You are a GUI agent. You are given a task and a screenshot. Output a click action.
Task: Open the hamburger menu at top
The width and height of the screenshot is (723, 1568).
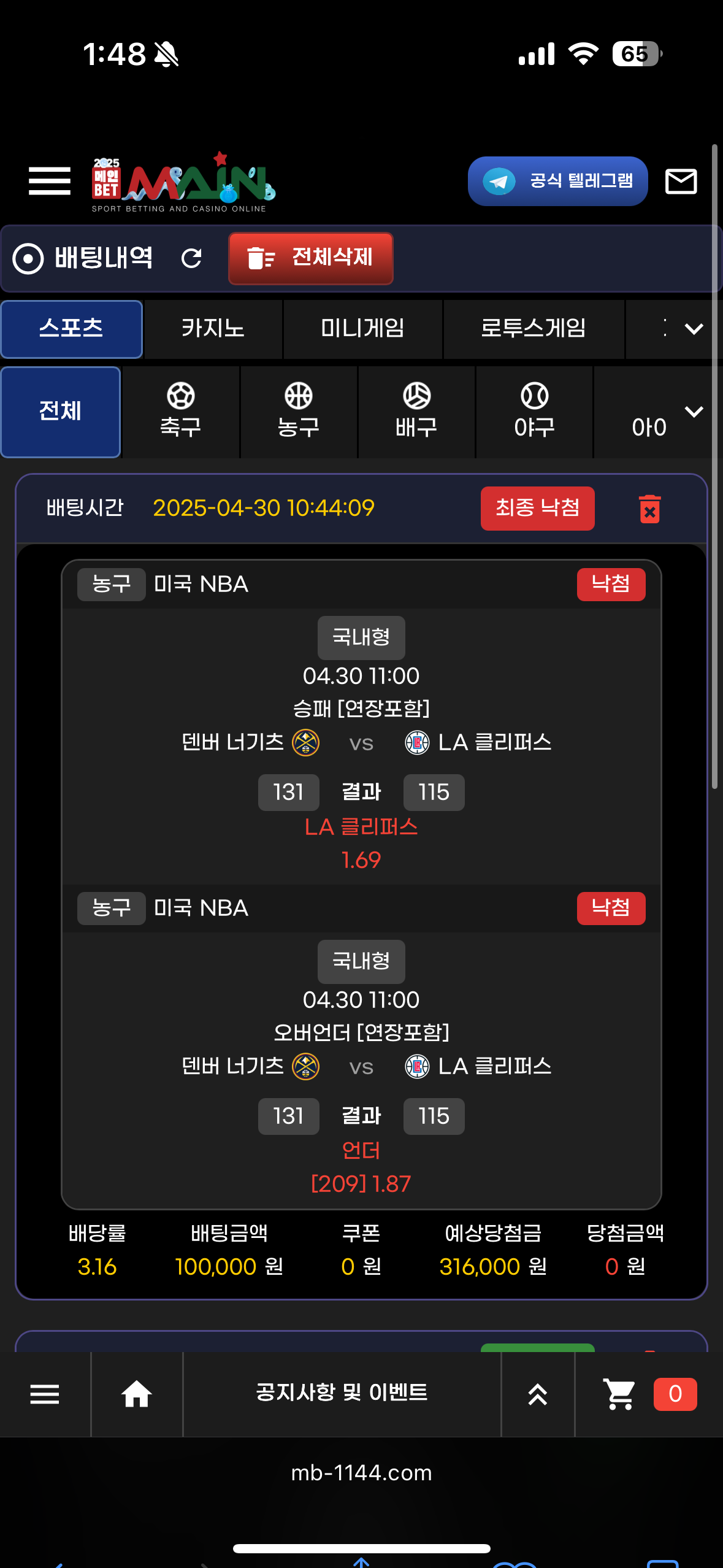click(49, 181)
